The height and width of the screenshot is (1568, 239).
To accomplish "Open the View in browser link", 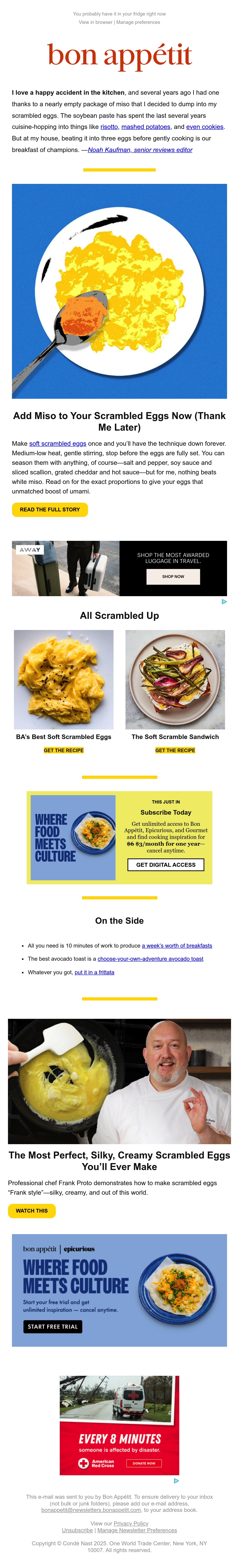I will pyautogui.click(x=95, y=22).
